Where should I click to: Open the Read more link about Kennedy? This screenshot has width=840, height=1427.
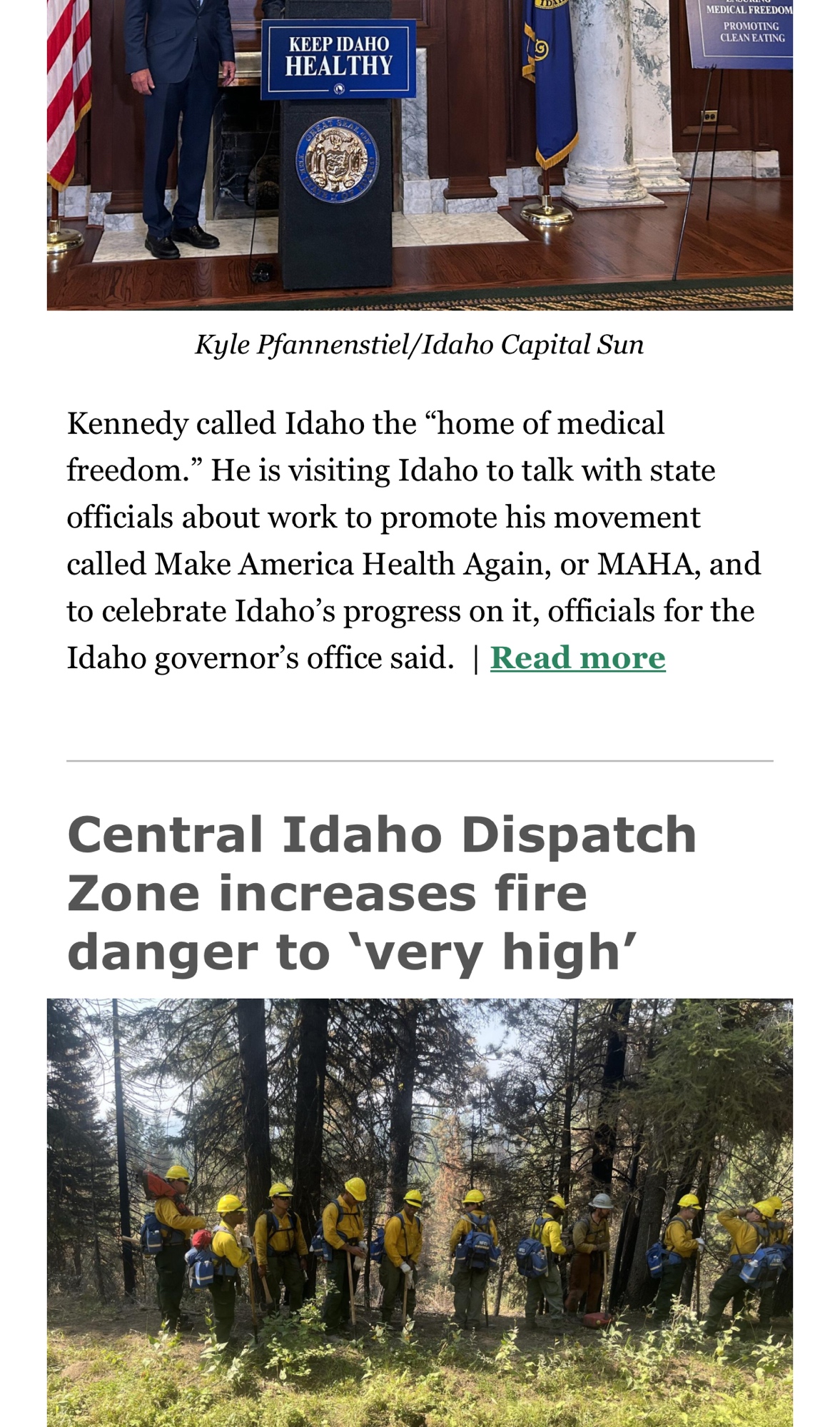[x=577, y=657]
